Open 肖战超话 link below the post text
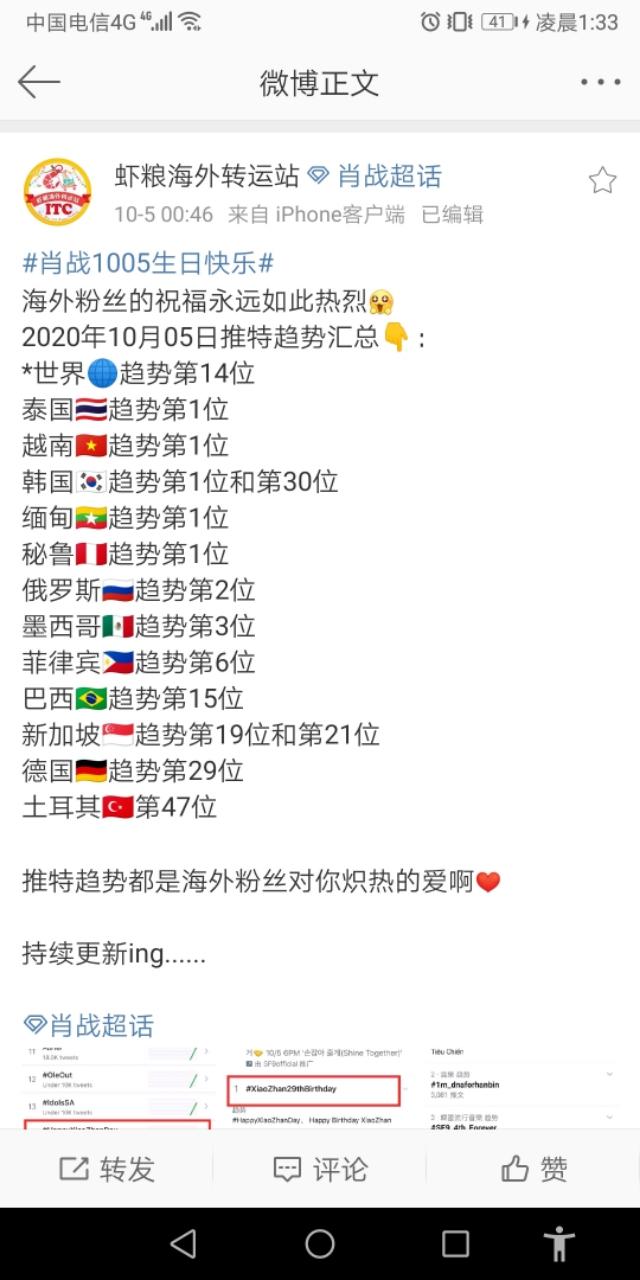The height and width of the screenshot is (1280, 640). point(89,1025)
